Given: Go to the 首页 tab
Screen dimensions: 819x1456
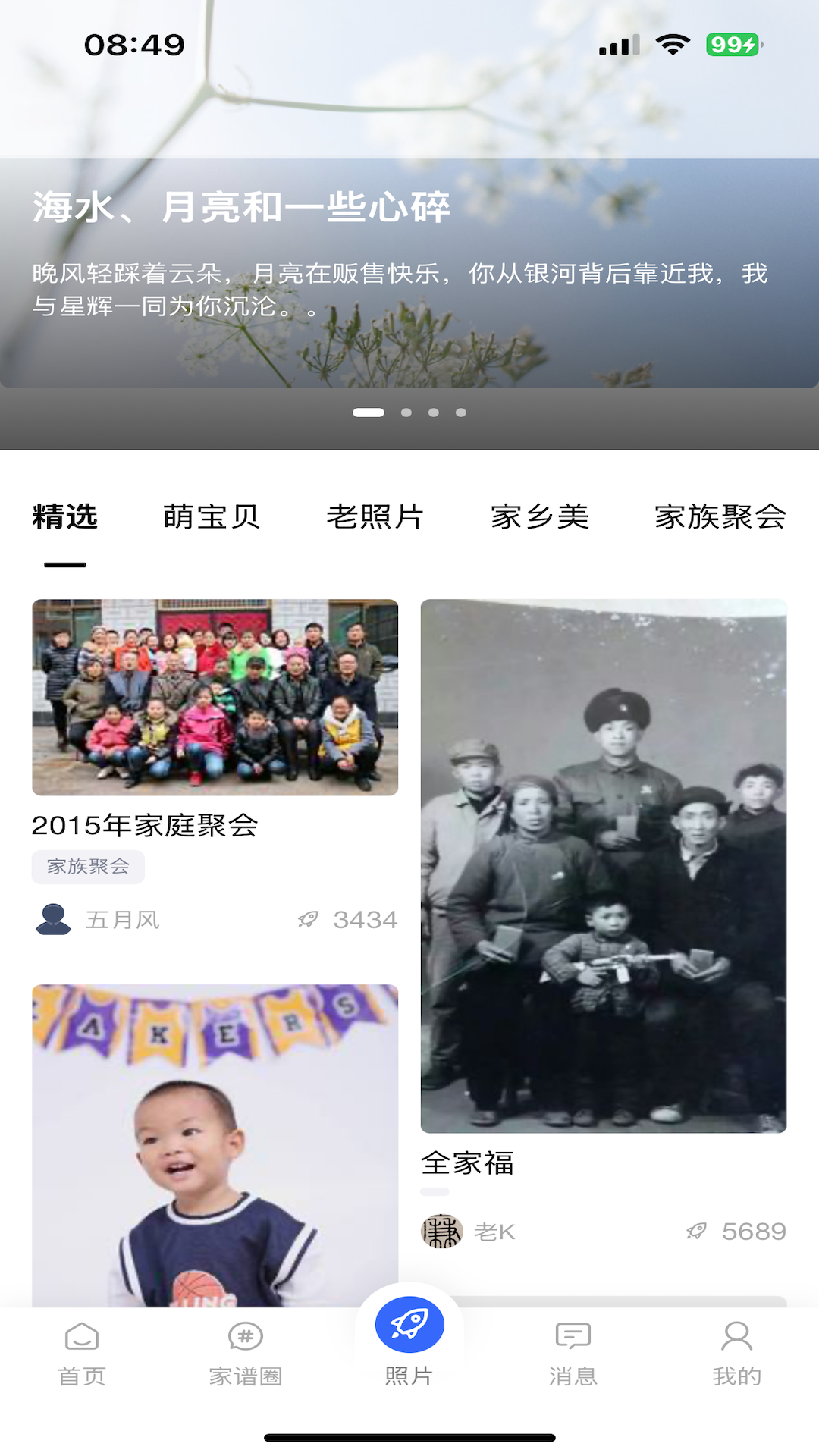Looking at the screenshot, I should (x=82, y=1354).
